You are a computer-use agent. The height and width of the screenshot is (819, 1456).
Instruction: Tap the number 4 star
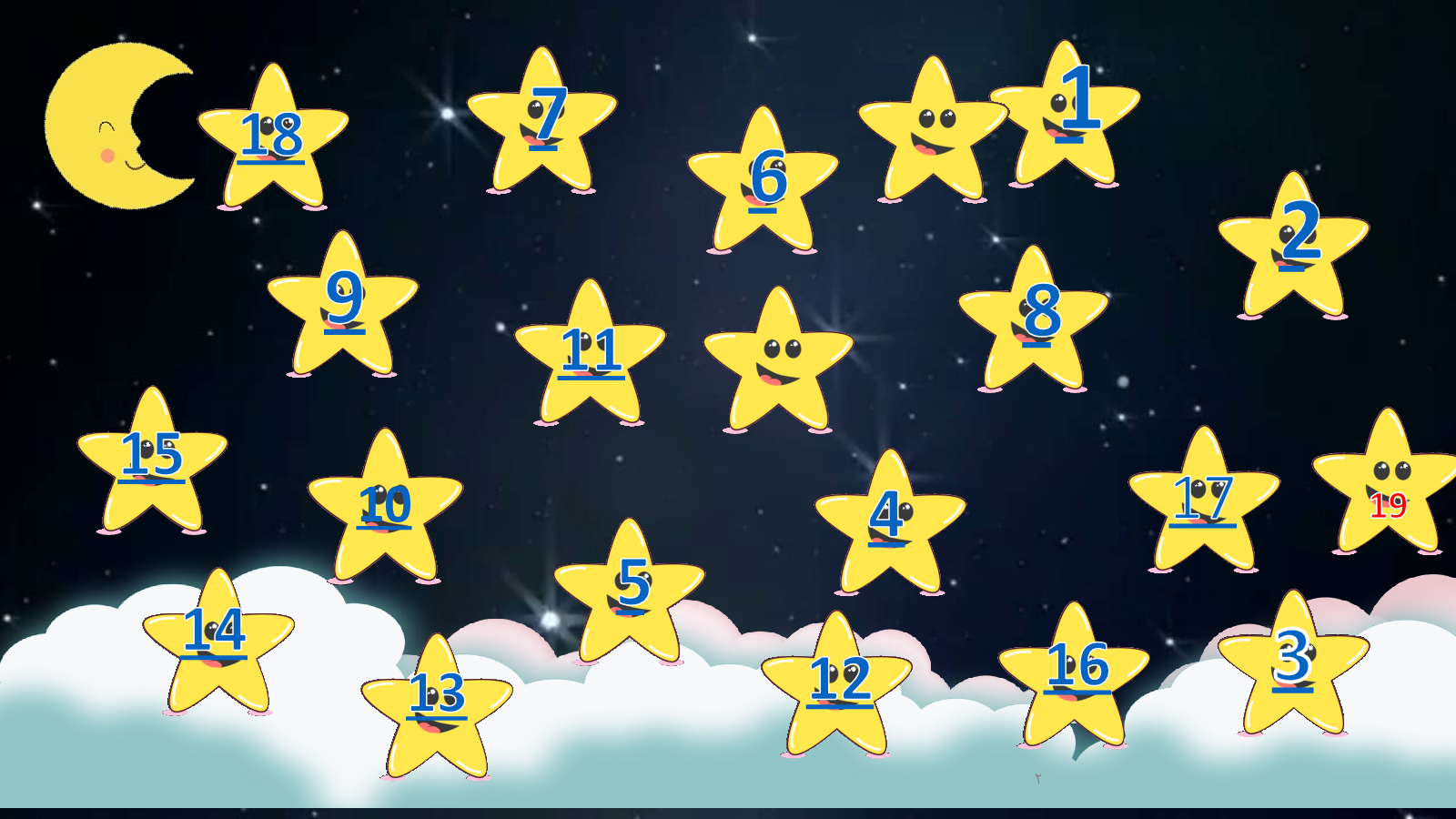point(887,517)
